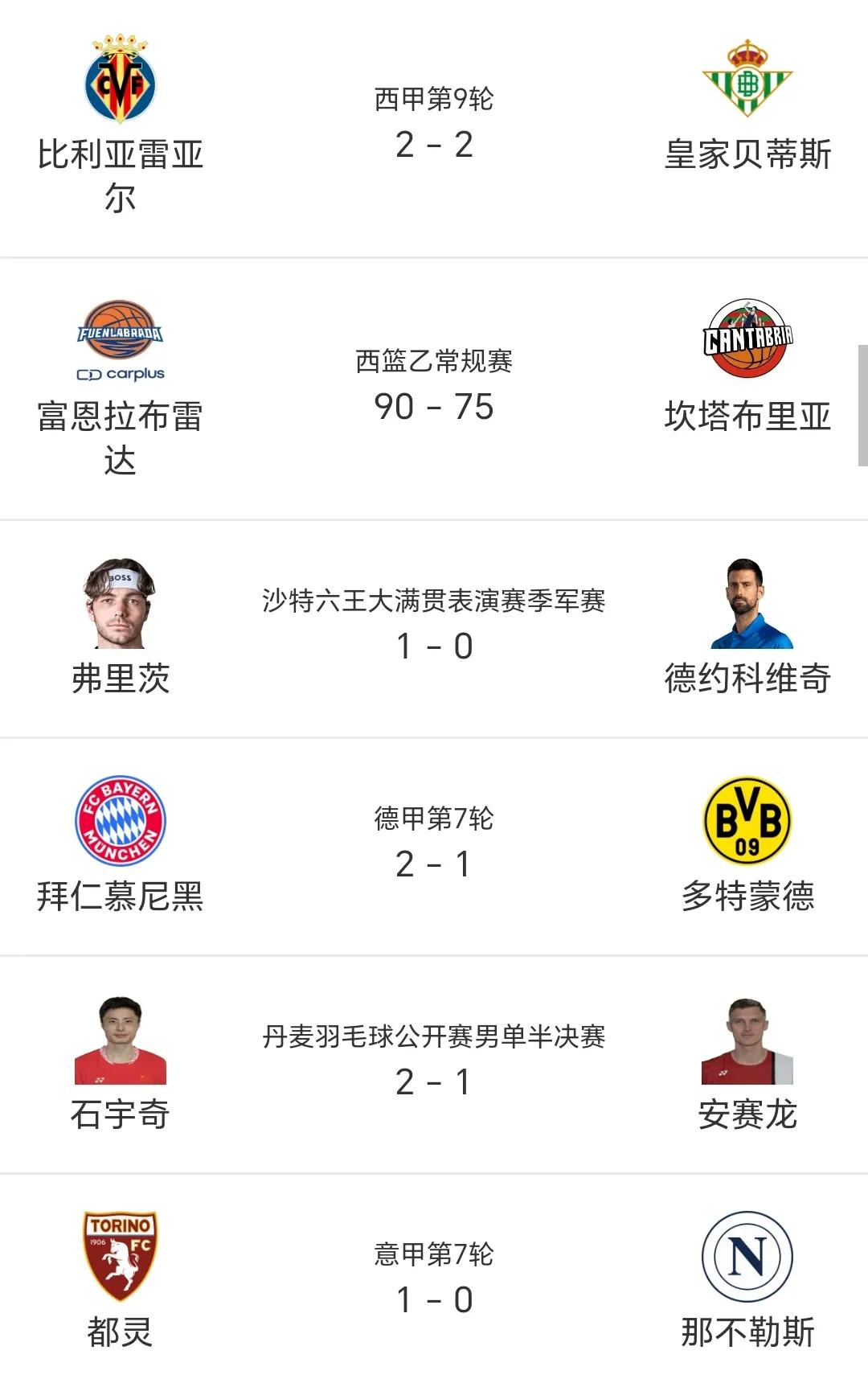Open the Shi Yuqi vs Axelsen Denmark Open semifinal
Image resolution: width=868 pixels, height=1383 pixels.
coord(434,1065)
